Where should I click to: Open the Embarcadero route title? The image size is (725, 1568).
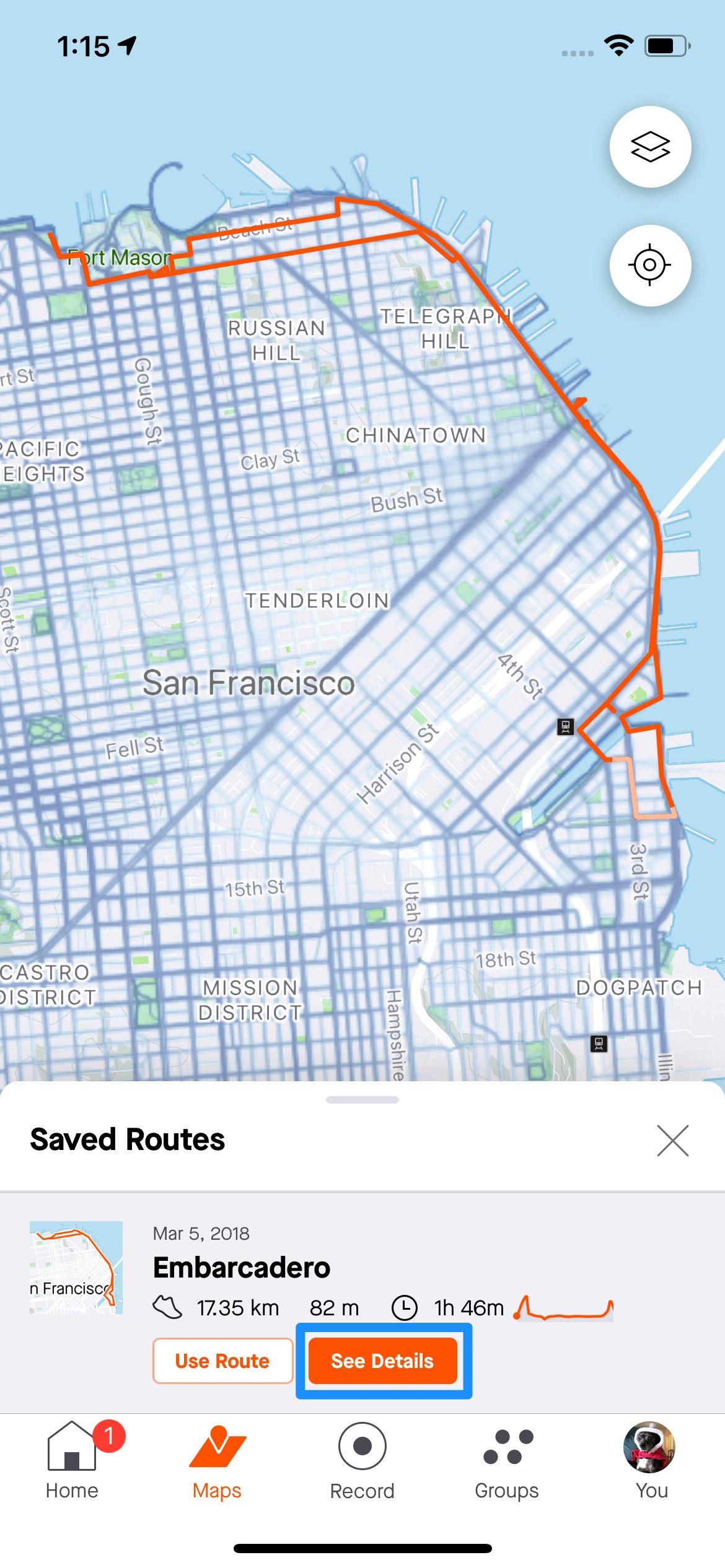241,1267
